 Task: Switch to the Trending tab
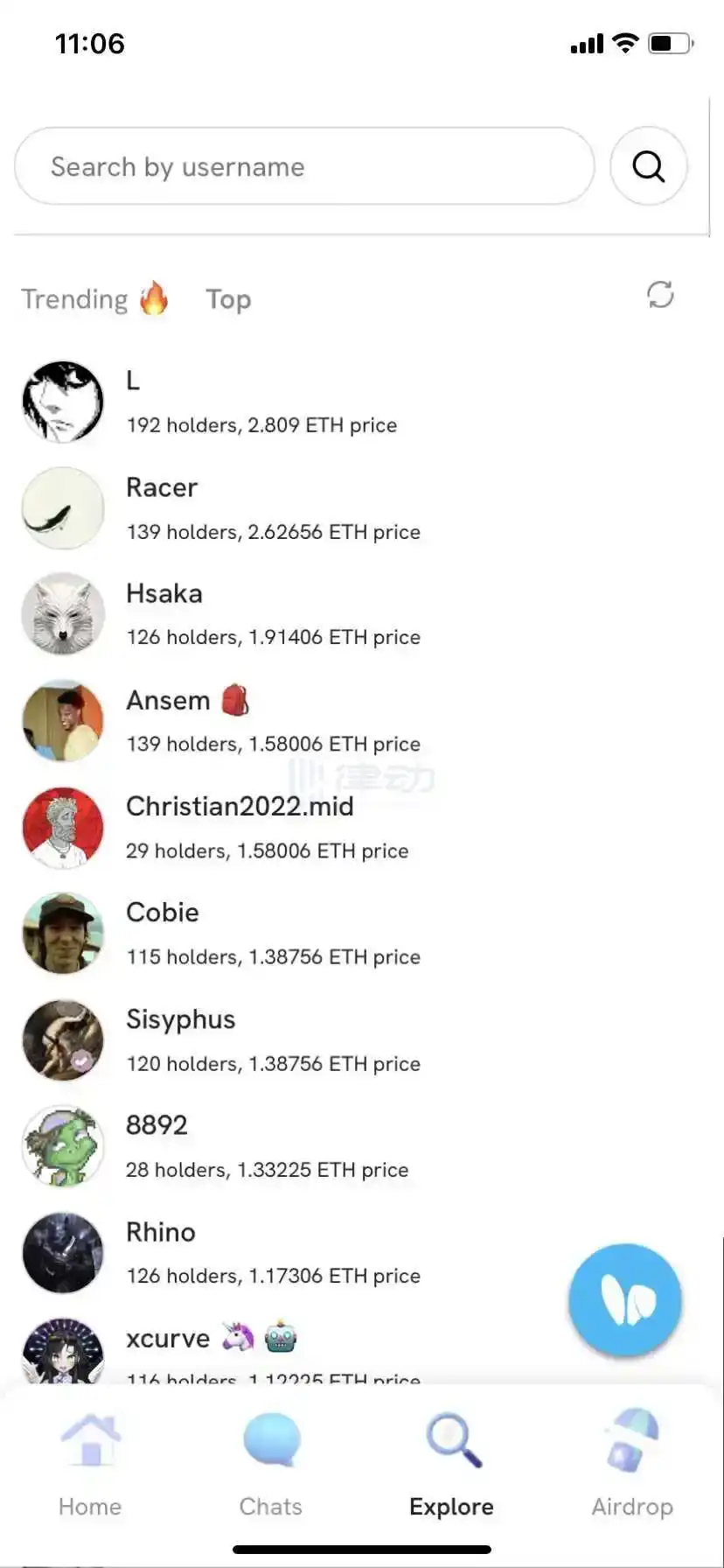tap(94, 299)
